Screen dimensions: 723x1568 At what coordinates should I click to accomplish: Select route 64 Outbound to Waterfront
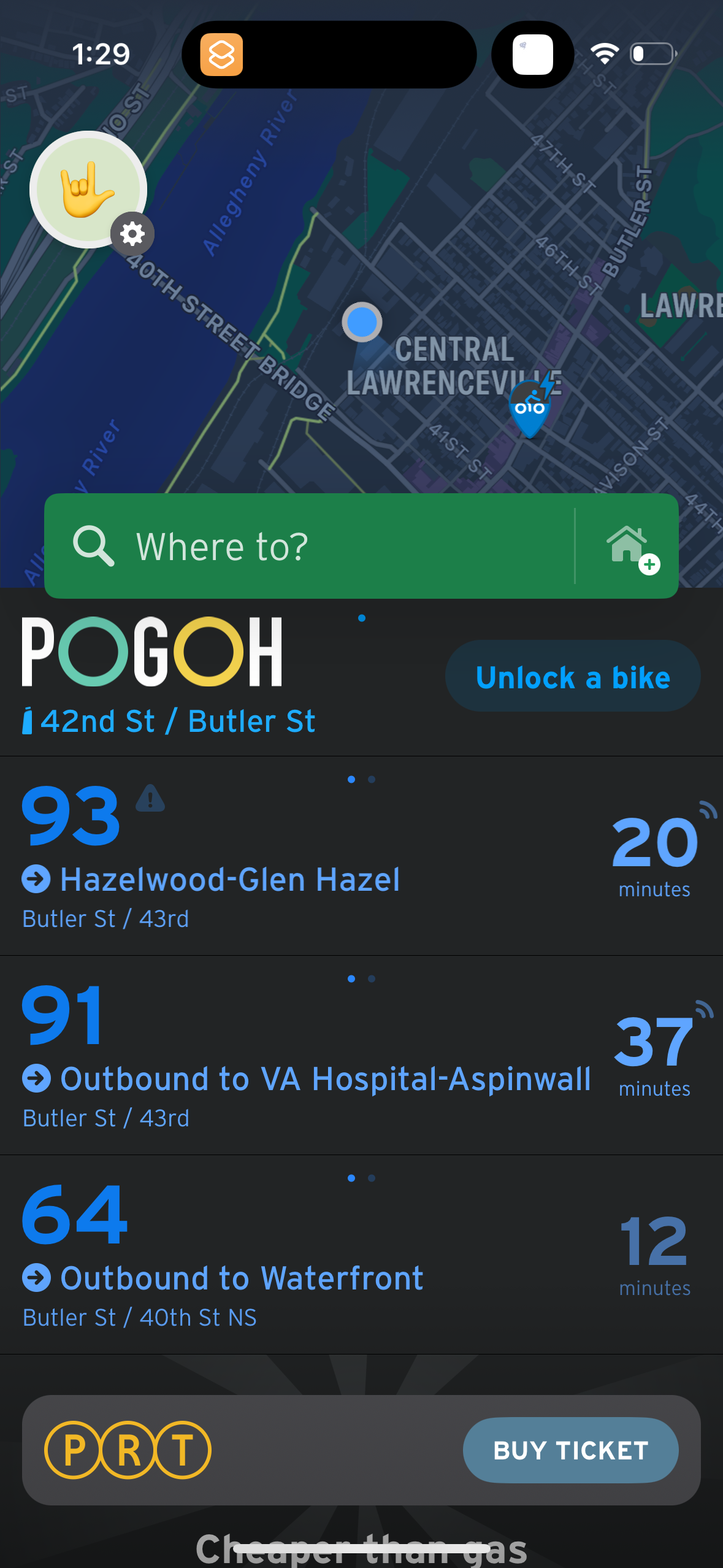241,1277
